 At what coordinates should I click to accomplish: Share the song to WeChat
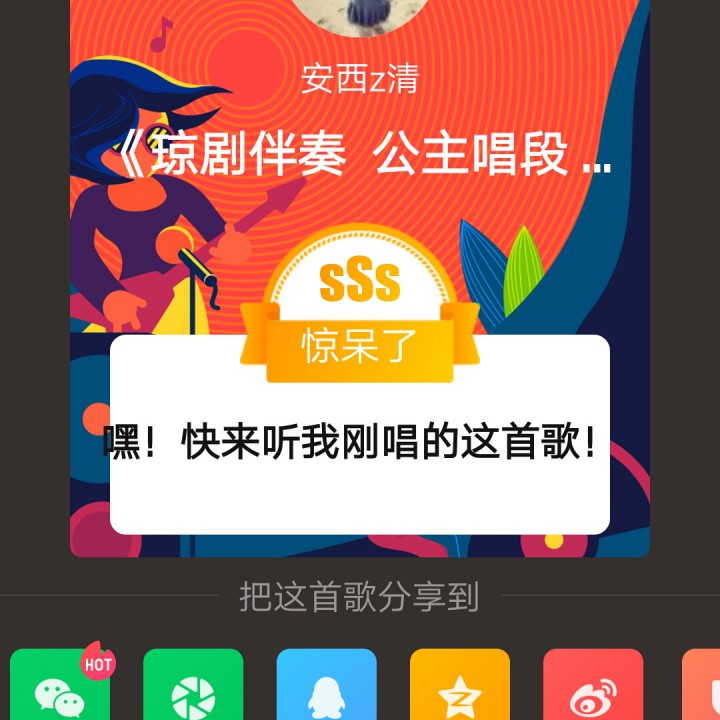click(60, 685)
